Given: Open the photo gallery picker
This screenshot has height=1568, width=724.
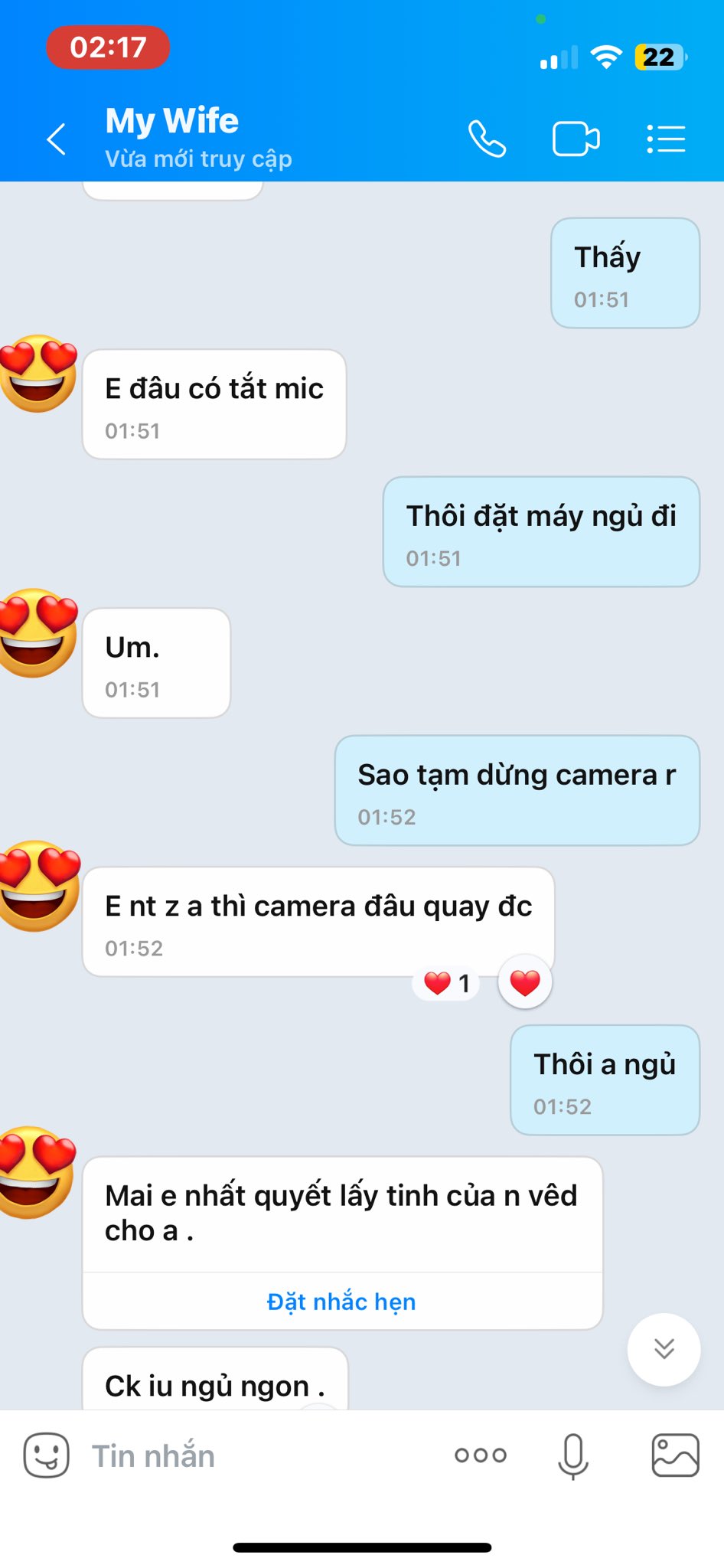Looking at the screenshot, I should click(x=674, y=1455).
